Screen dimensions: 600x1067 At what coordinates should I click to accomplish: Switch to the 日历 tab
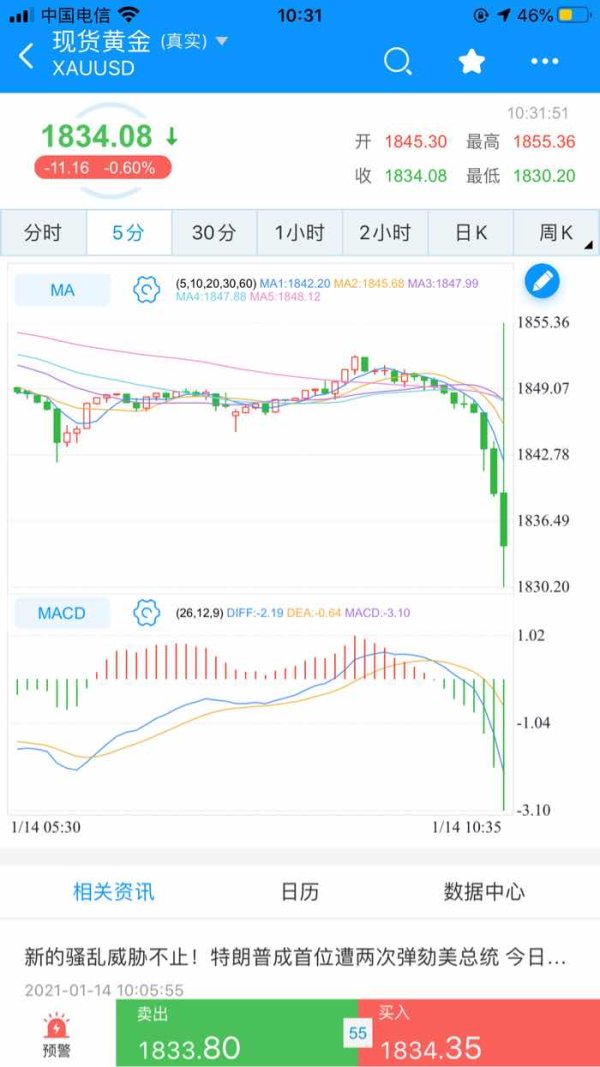[x=299, y=891]
